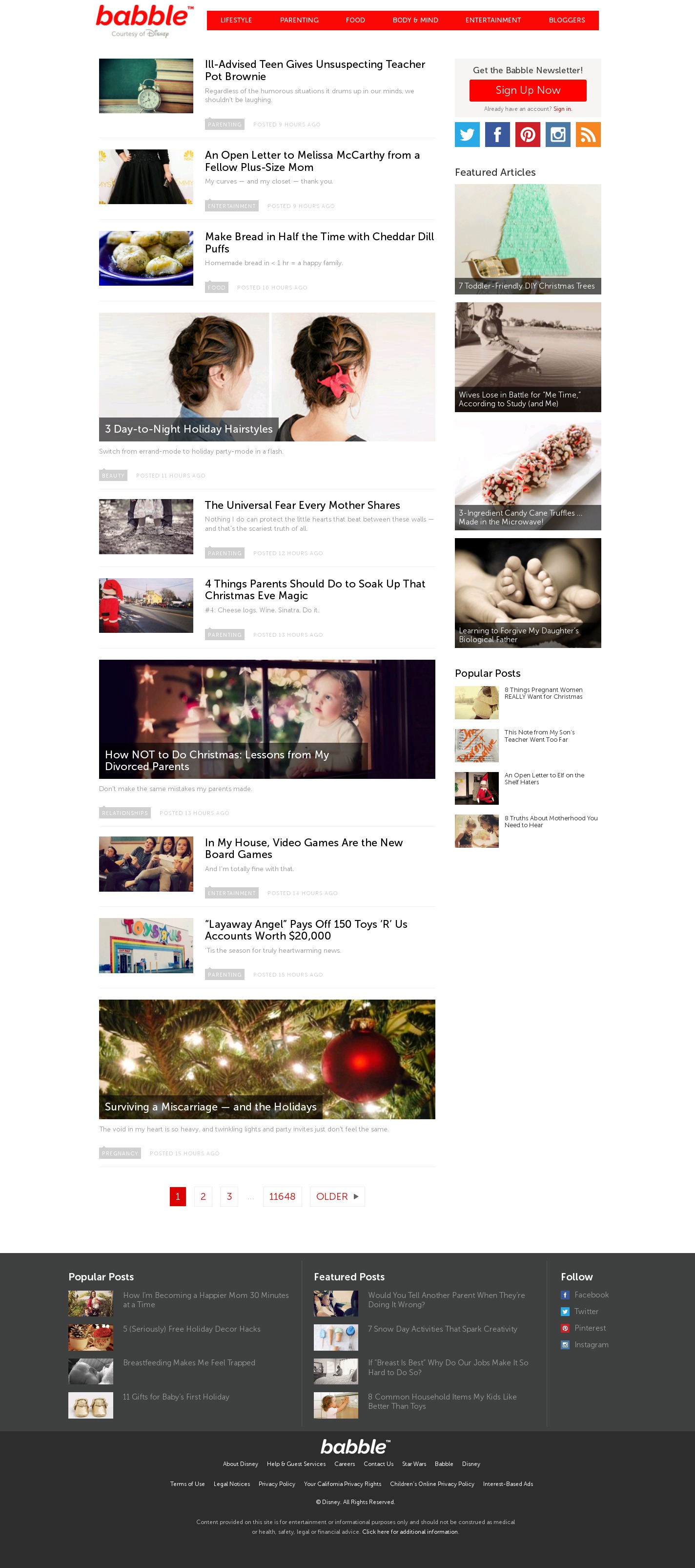
Task: Read 'This Note from My Son's Teacher' post
Action: pyautogui.click(x=539, y=736)
